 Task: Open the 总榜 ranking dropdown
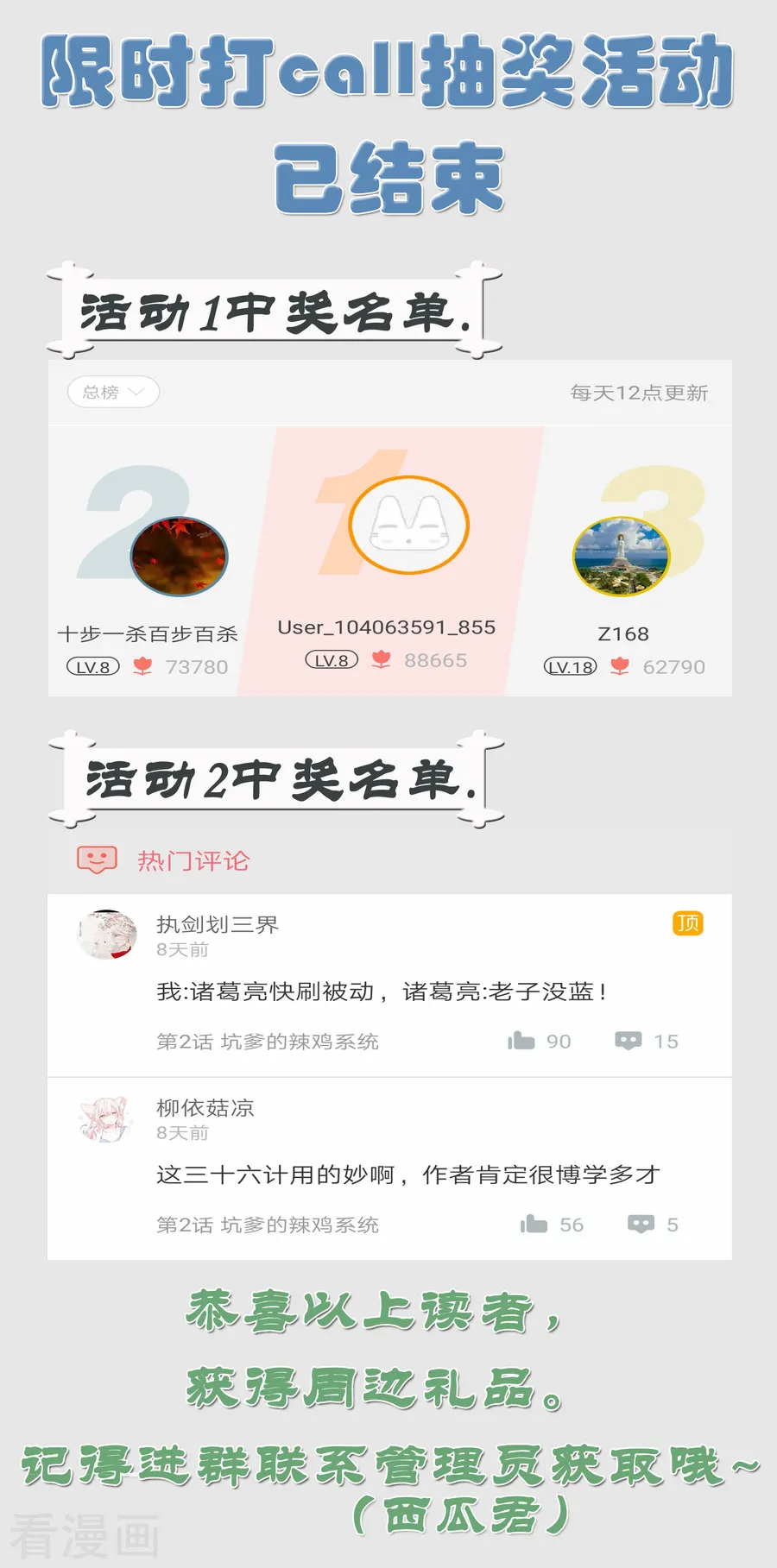112,393
